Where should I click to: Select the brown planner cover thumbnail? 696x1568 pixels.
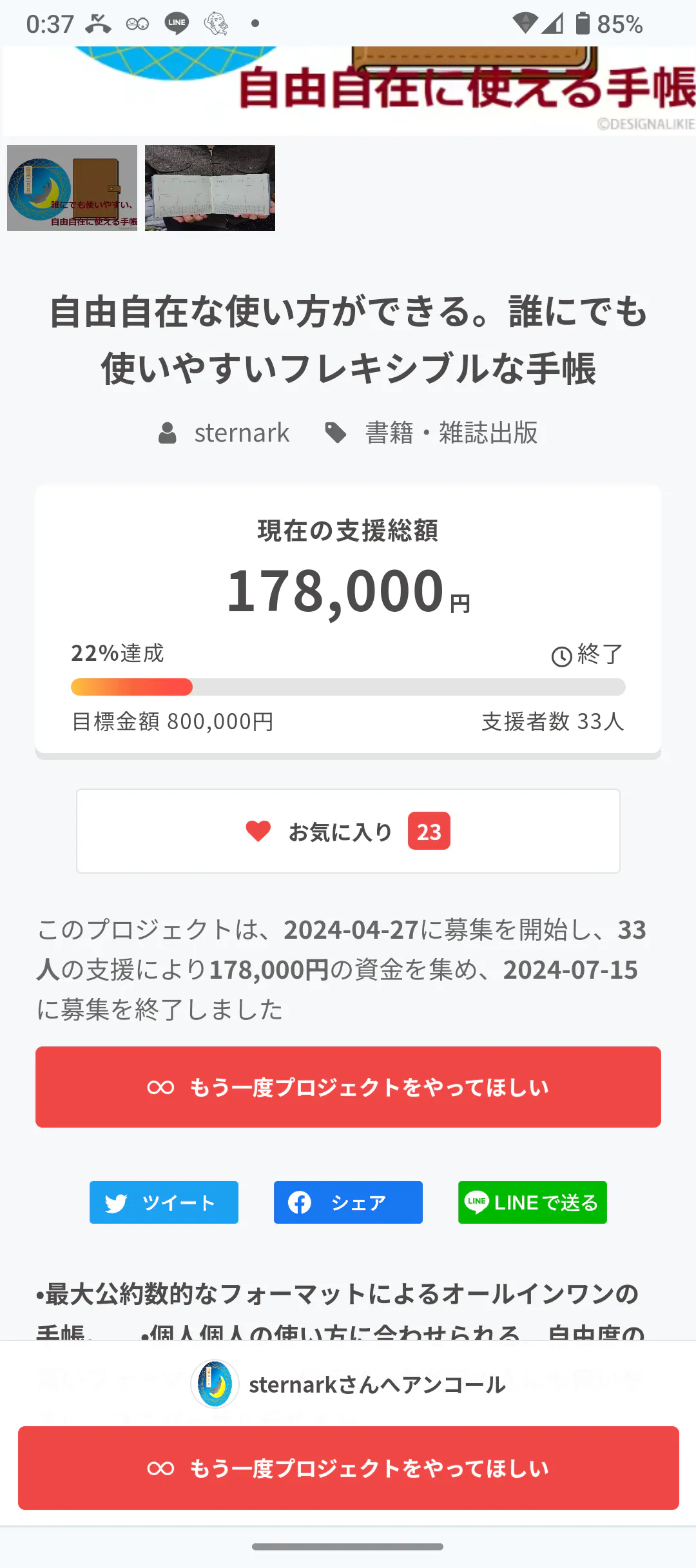(72, 188)
